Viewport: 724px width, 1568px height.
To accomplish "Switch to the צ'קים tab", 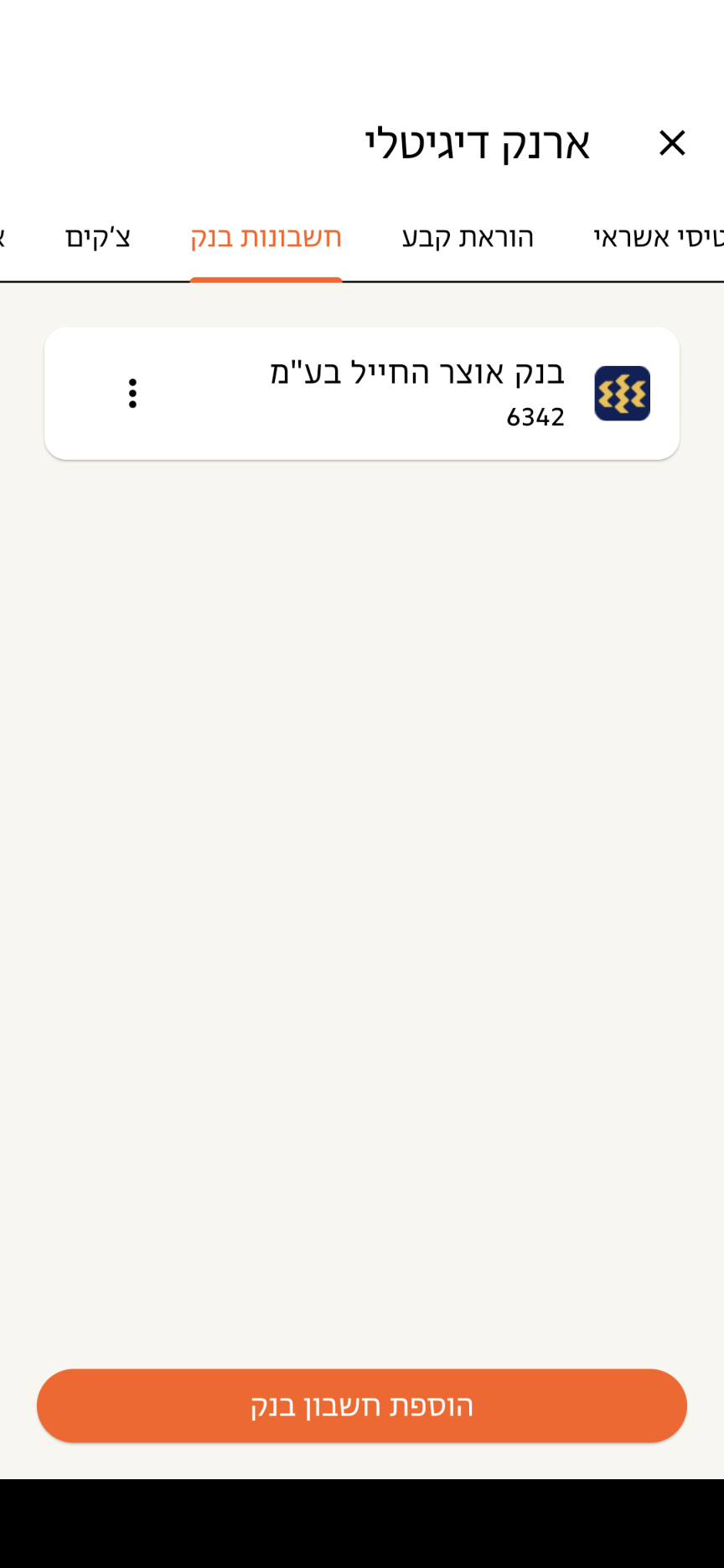I will (98, 238).
